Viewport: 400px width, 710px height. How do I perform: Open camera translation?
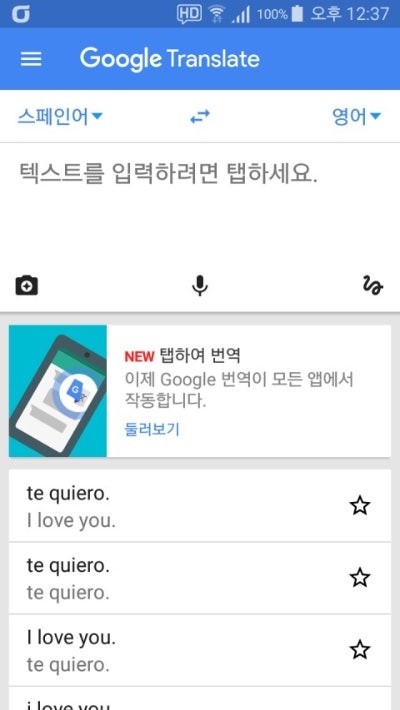(x=27, y=286)
